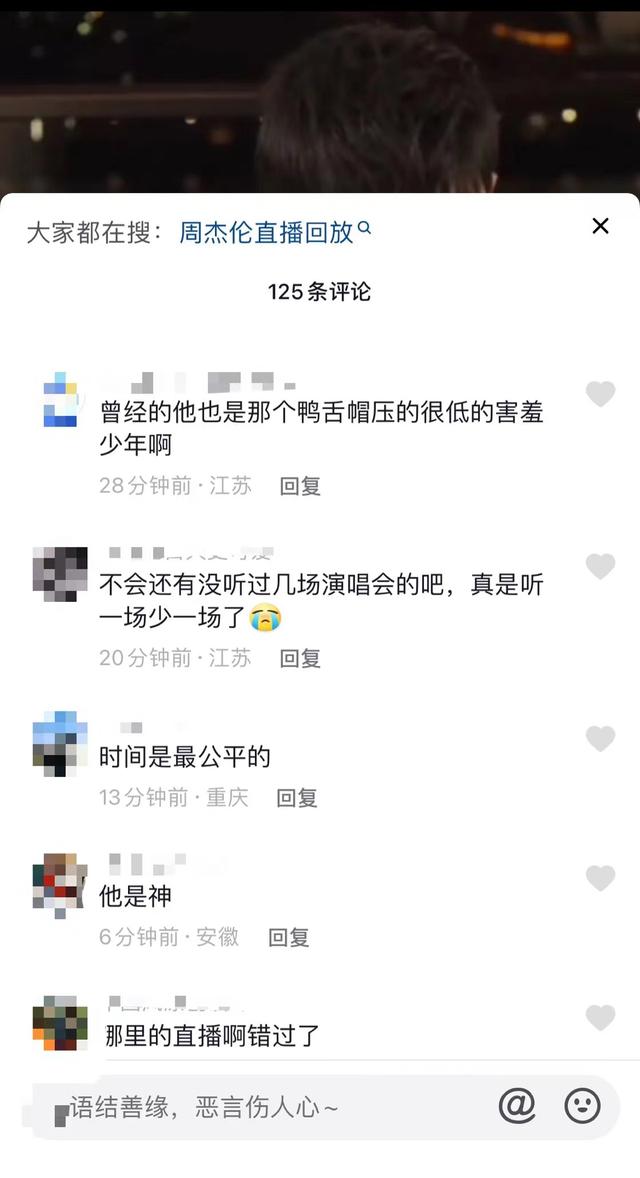Close the comments panel

click(600, 226)
